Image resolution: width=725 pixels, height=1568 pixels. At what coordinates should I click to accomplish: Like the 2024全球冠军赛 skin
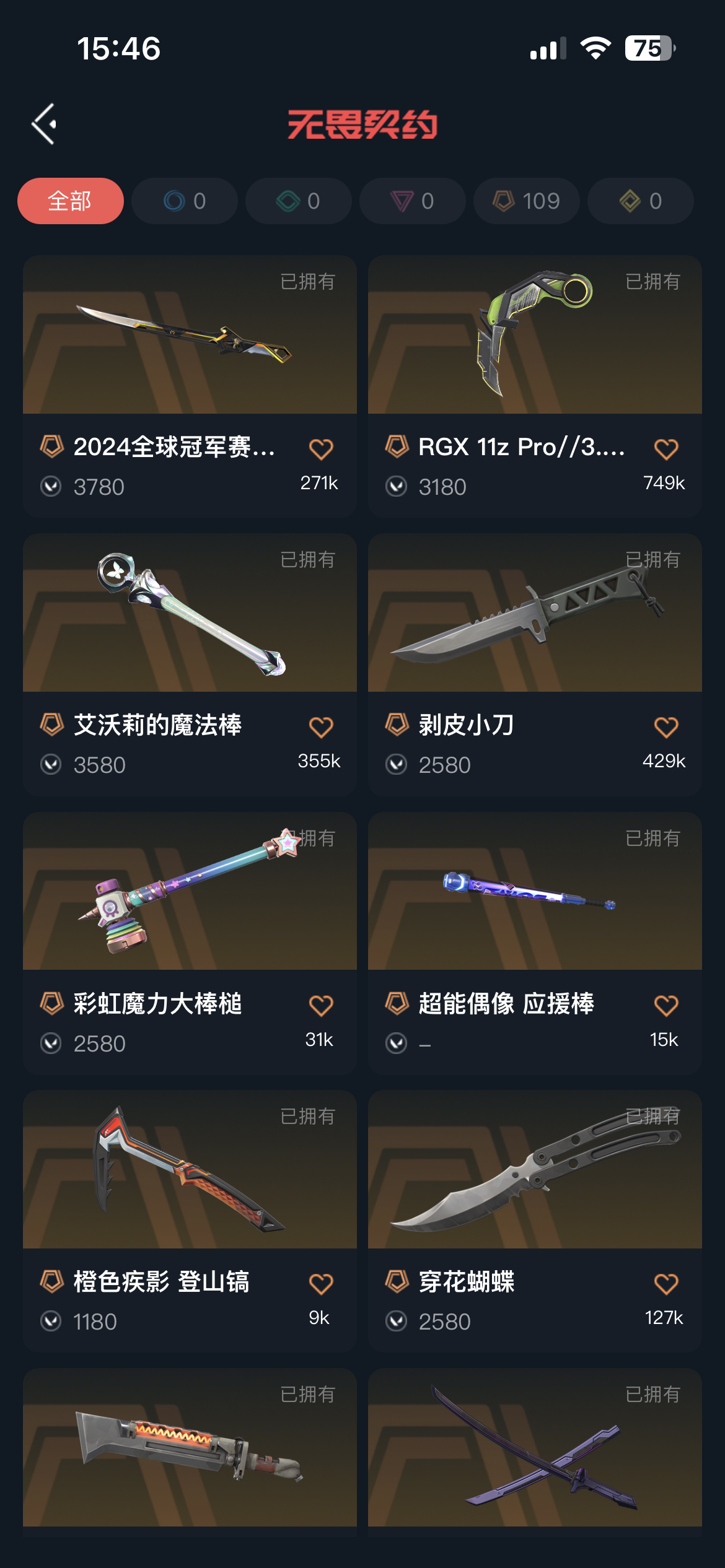pyautogui.click(x=321, y=448)
